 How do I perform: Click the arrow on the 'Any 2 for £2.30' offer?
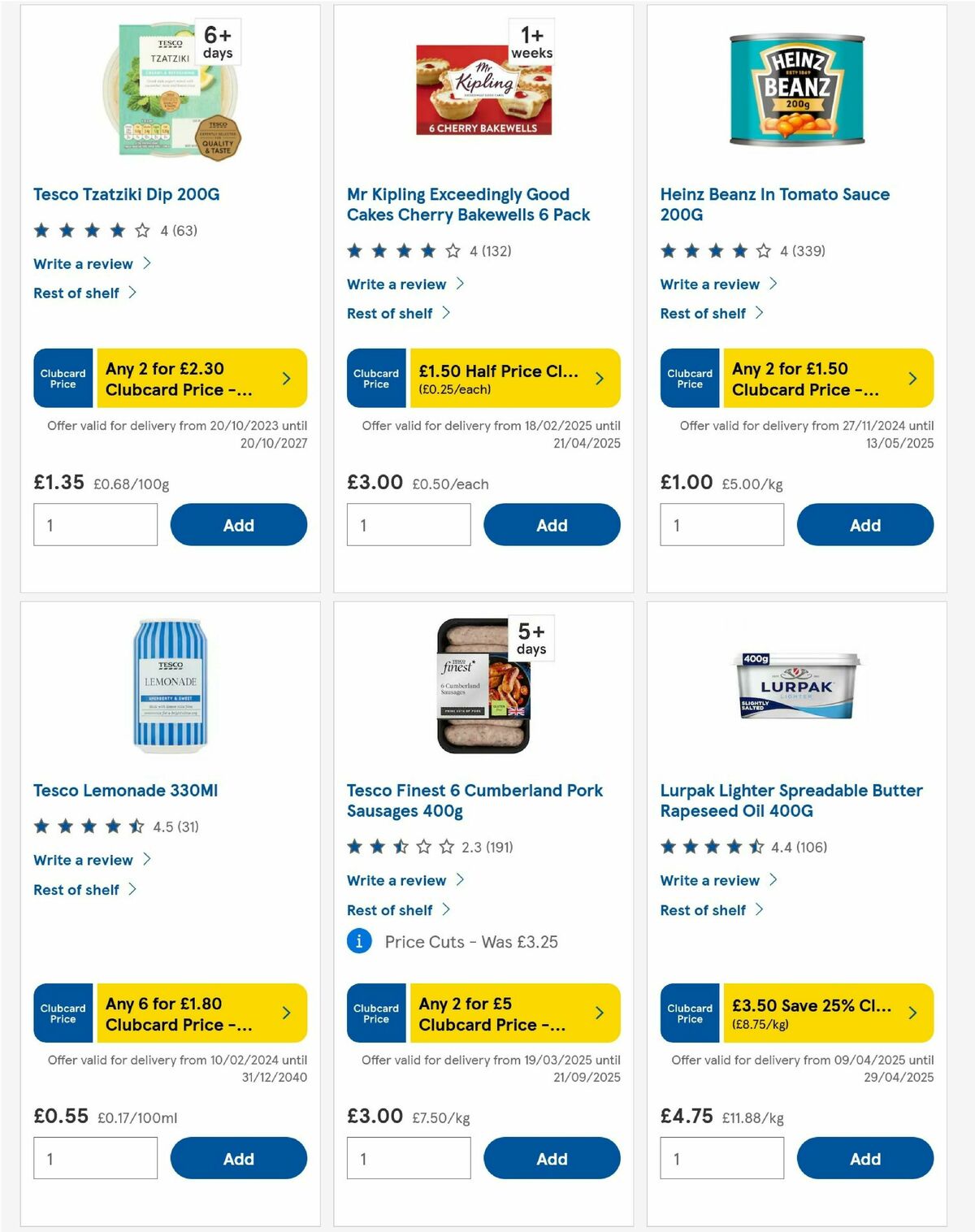click(286, 378)
